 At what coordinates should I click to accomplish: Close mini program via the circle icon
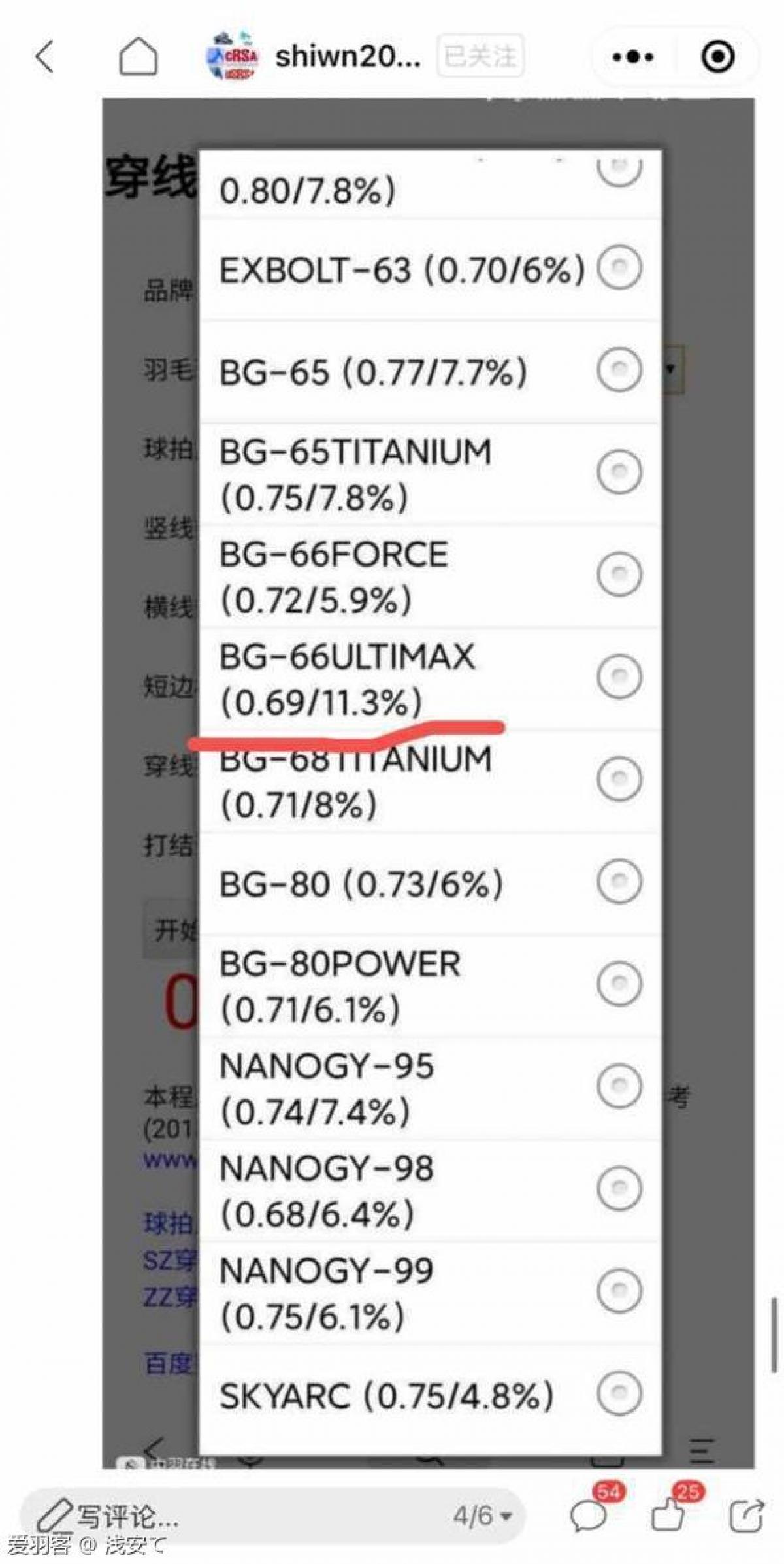(717, 57)
